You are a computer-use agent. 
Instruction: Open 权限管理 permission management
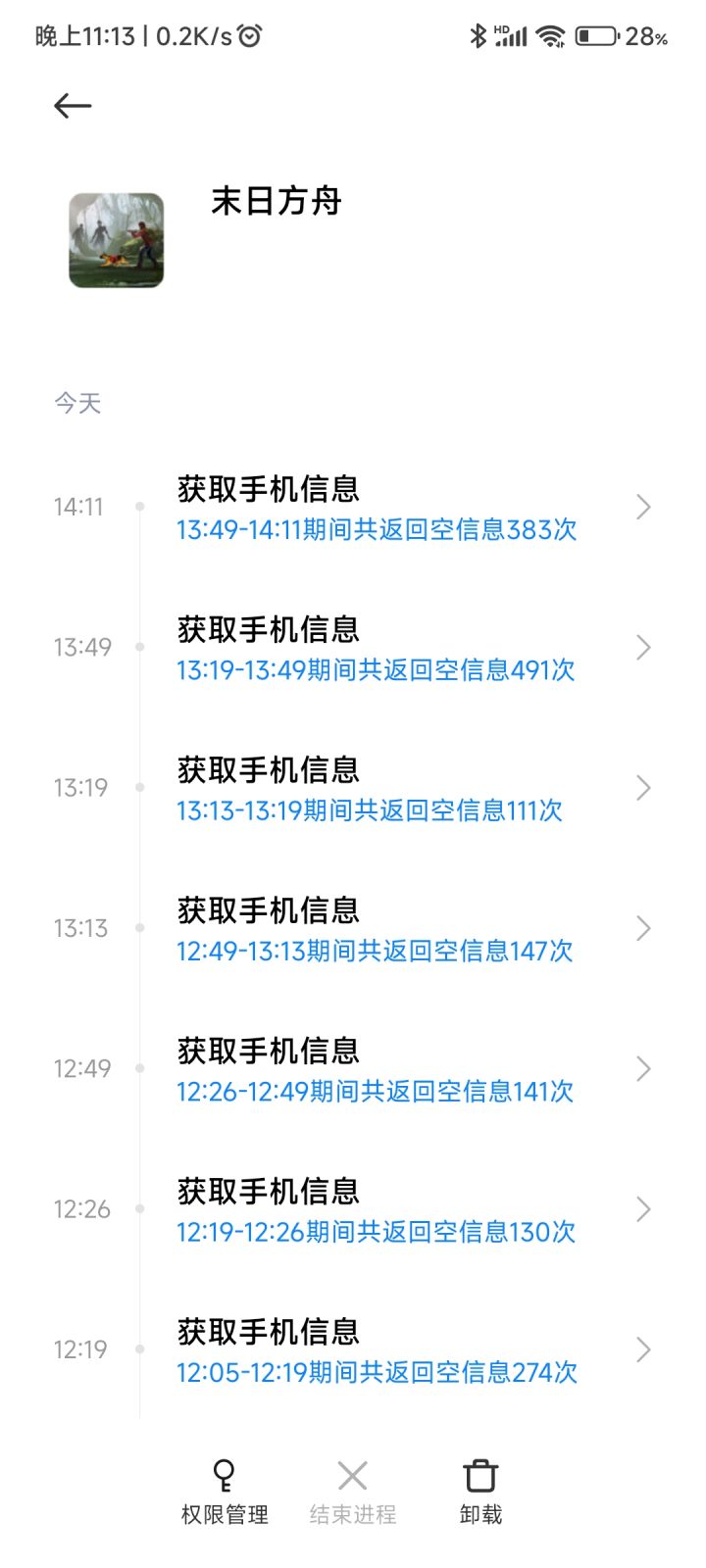coord(225,1492)
